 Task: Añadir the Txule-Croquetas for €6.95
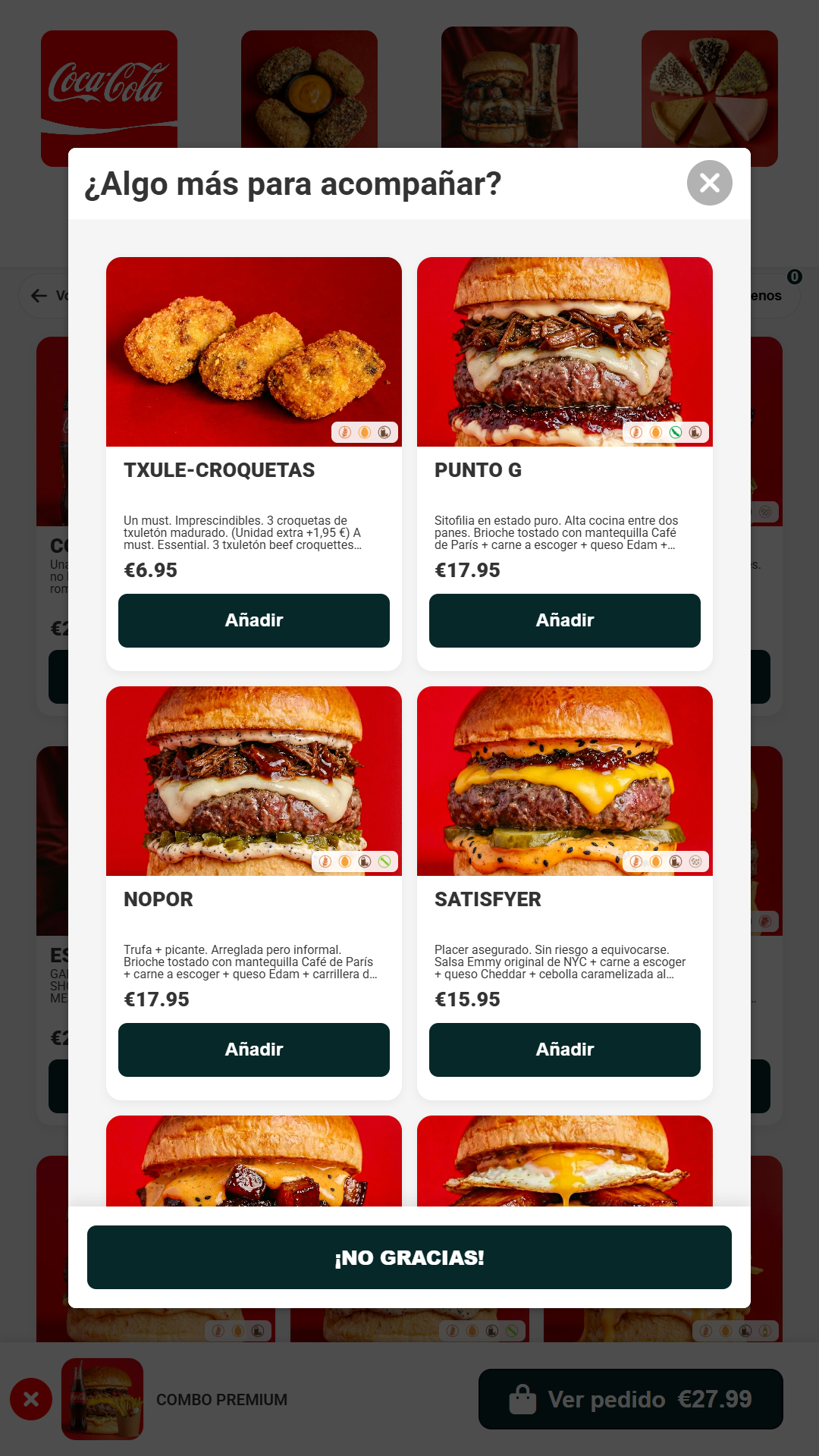pyautogui.click(x=253, y=620)
